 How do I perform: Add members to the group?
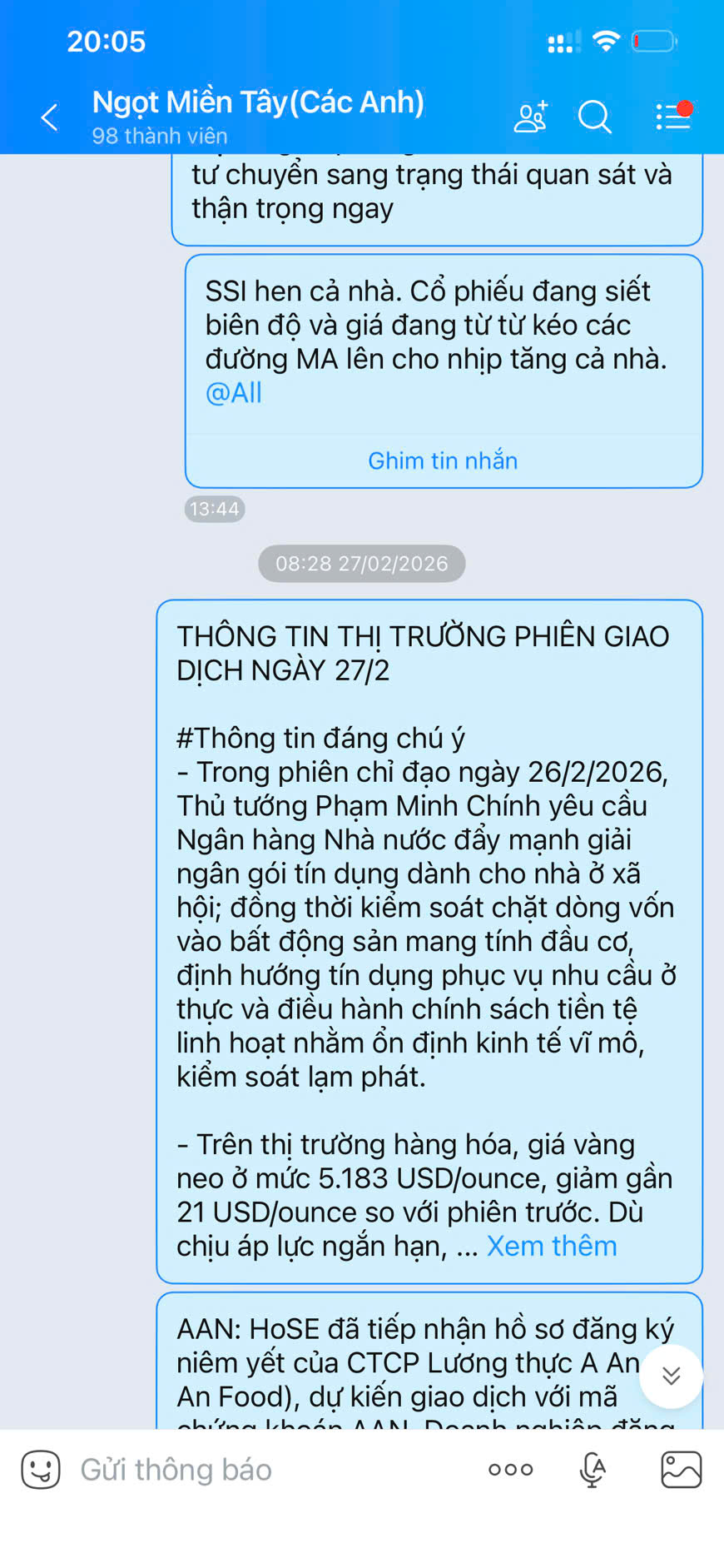[x=530, y=117]
